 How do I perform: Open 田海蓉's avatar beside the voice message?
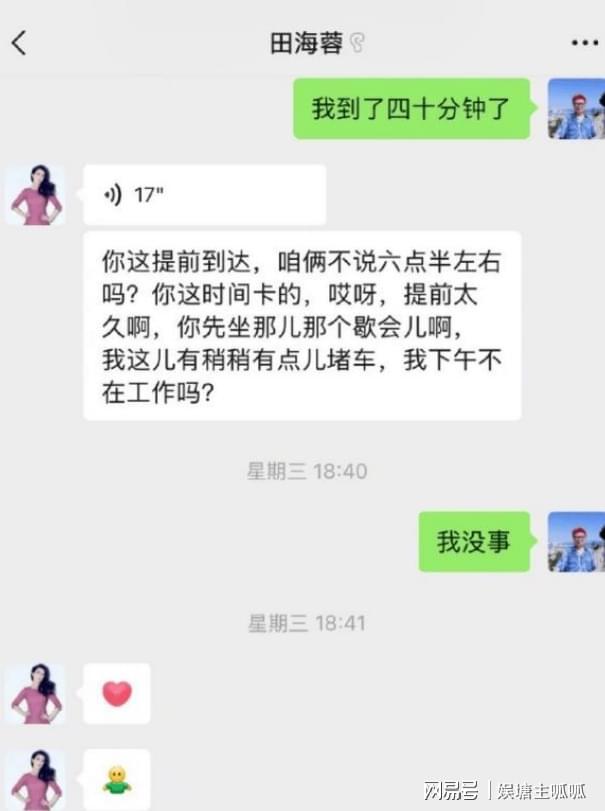[x=36, y=195]
